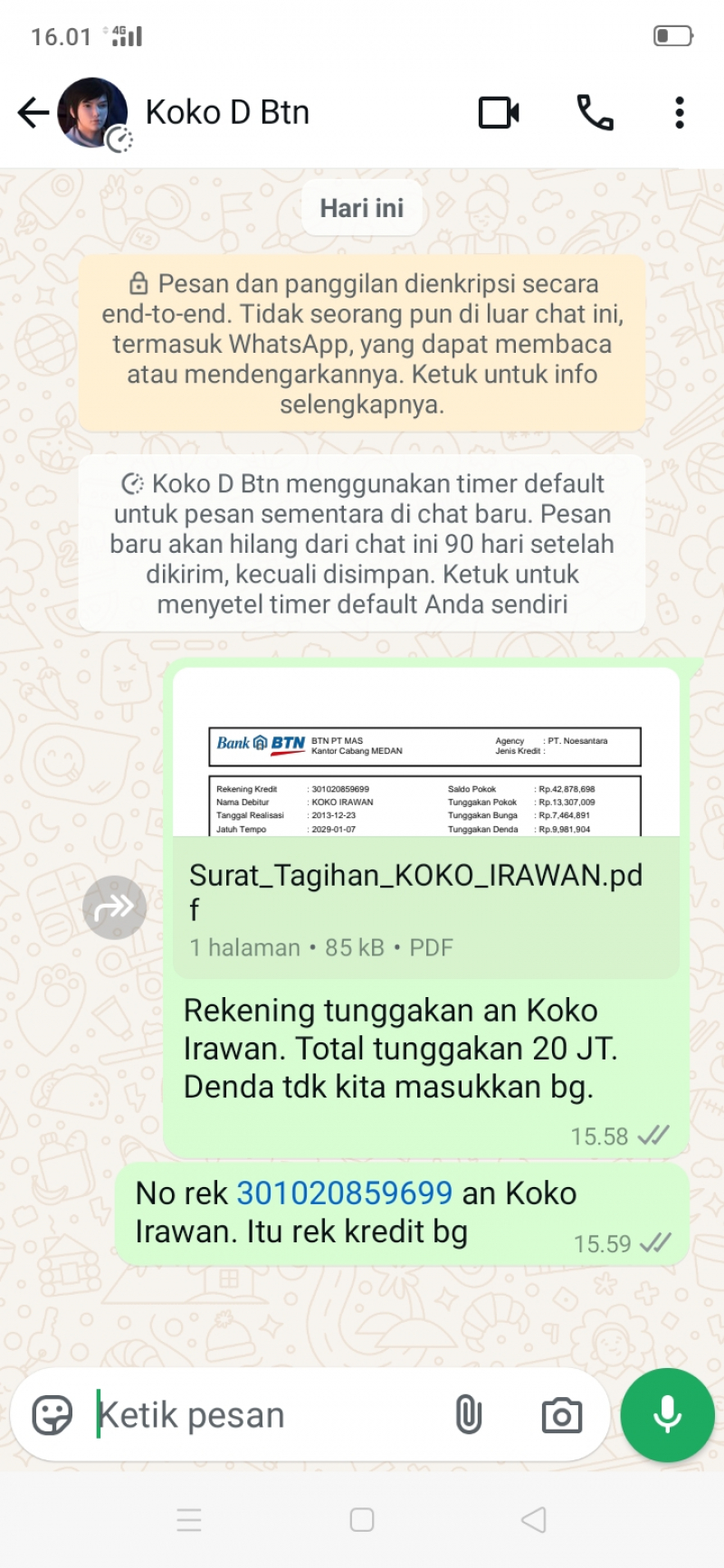Go back to the chat list
This screenshot has width=724, height=1568.
pyautogui.click(x=33, y=113)
